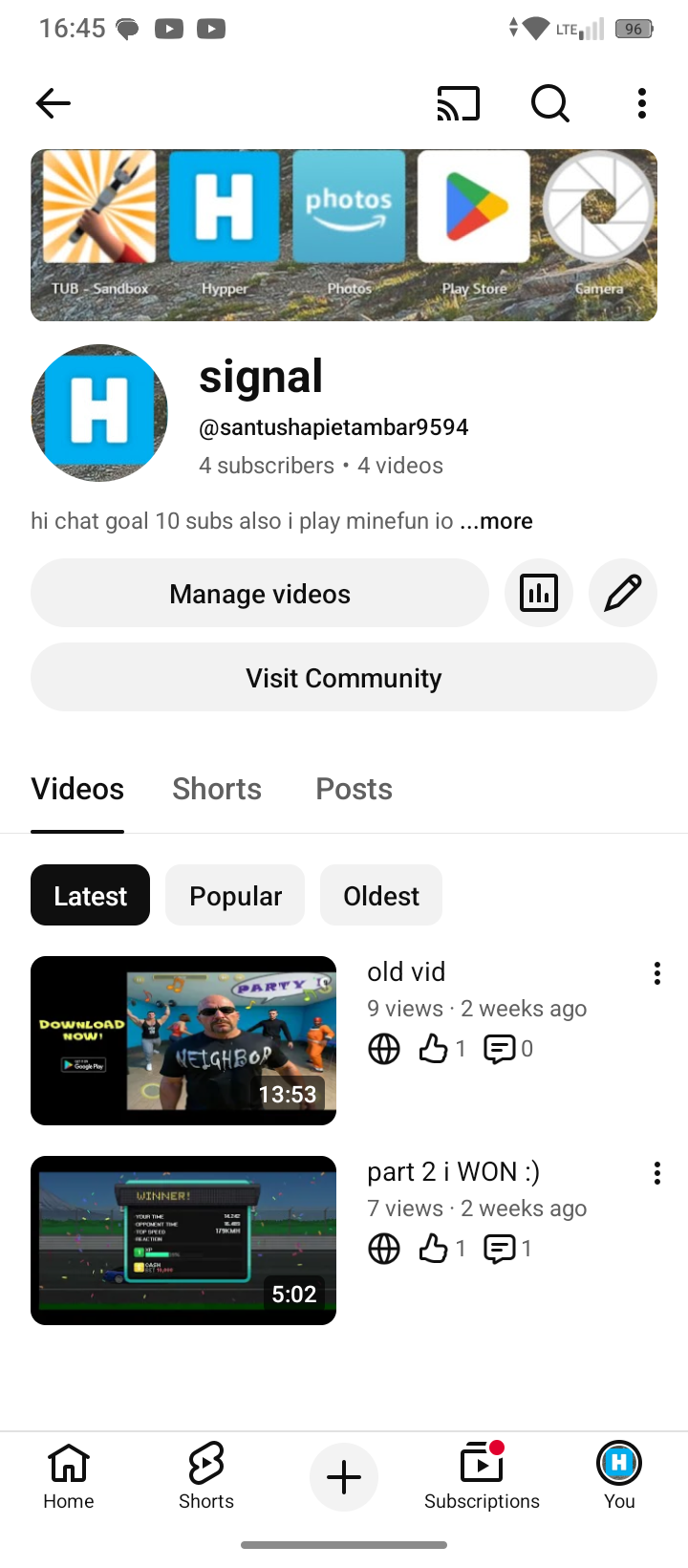This screenshot has height=1568, width=688.
Task: Tap Visit Community button
Action: tap(344, 678)
